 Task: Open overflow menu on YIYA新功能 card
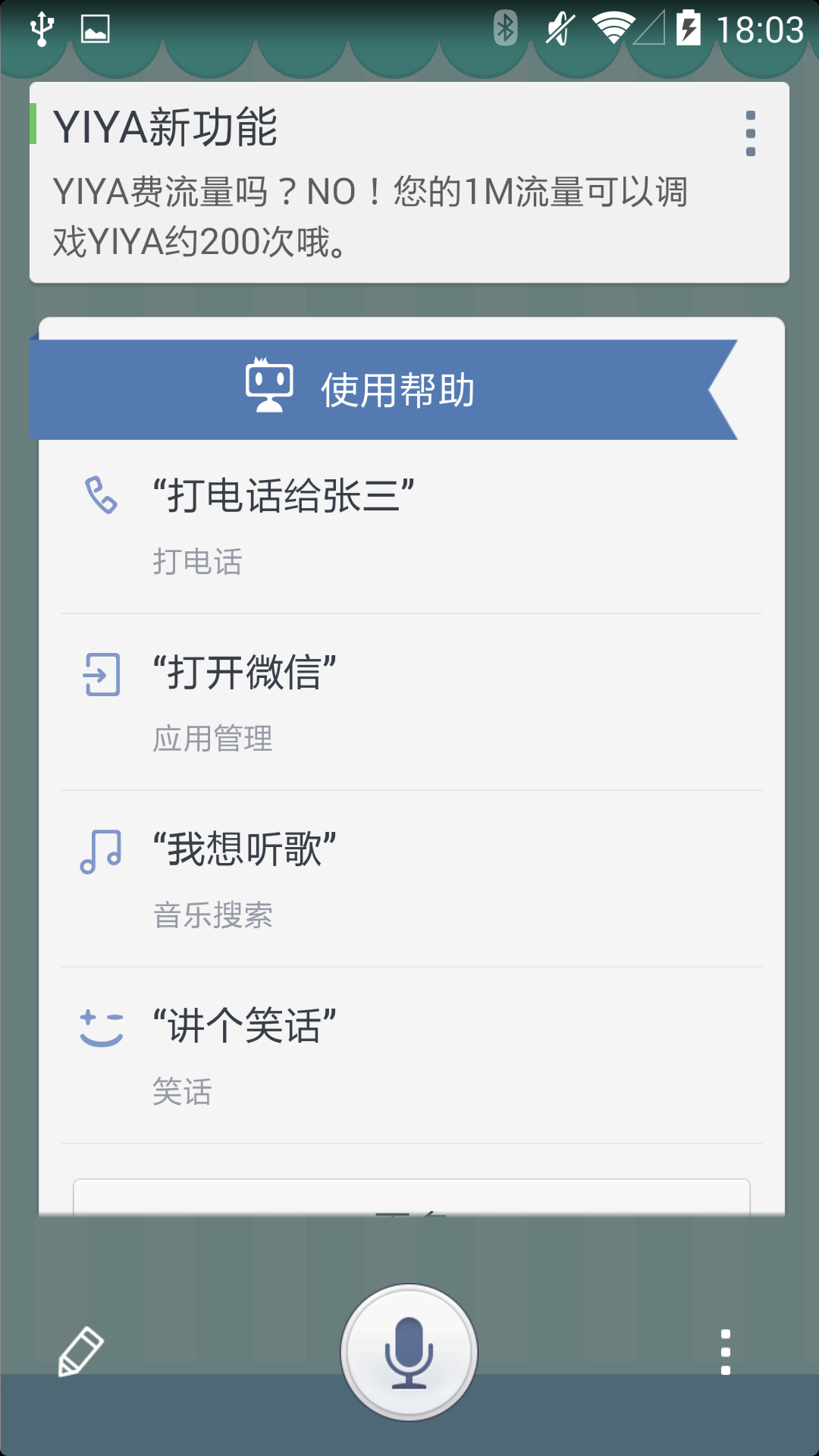(x=750, y=133)
